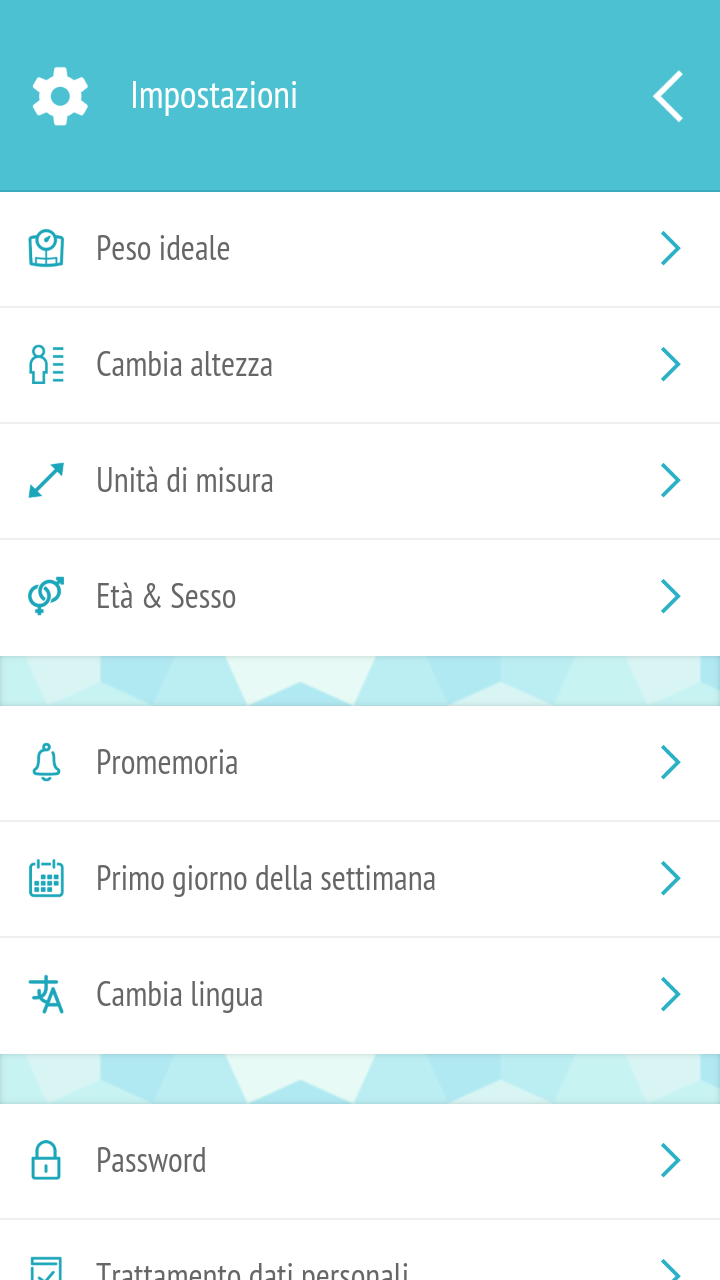The width and height of the screenshot is (720, 1280).
Task: Open Peso ideale setting
Action: click(x=360, y=249)
